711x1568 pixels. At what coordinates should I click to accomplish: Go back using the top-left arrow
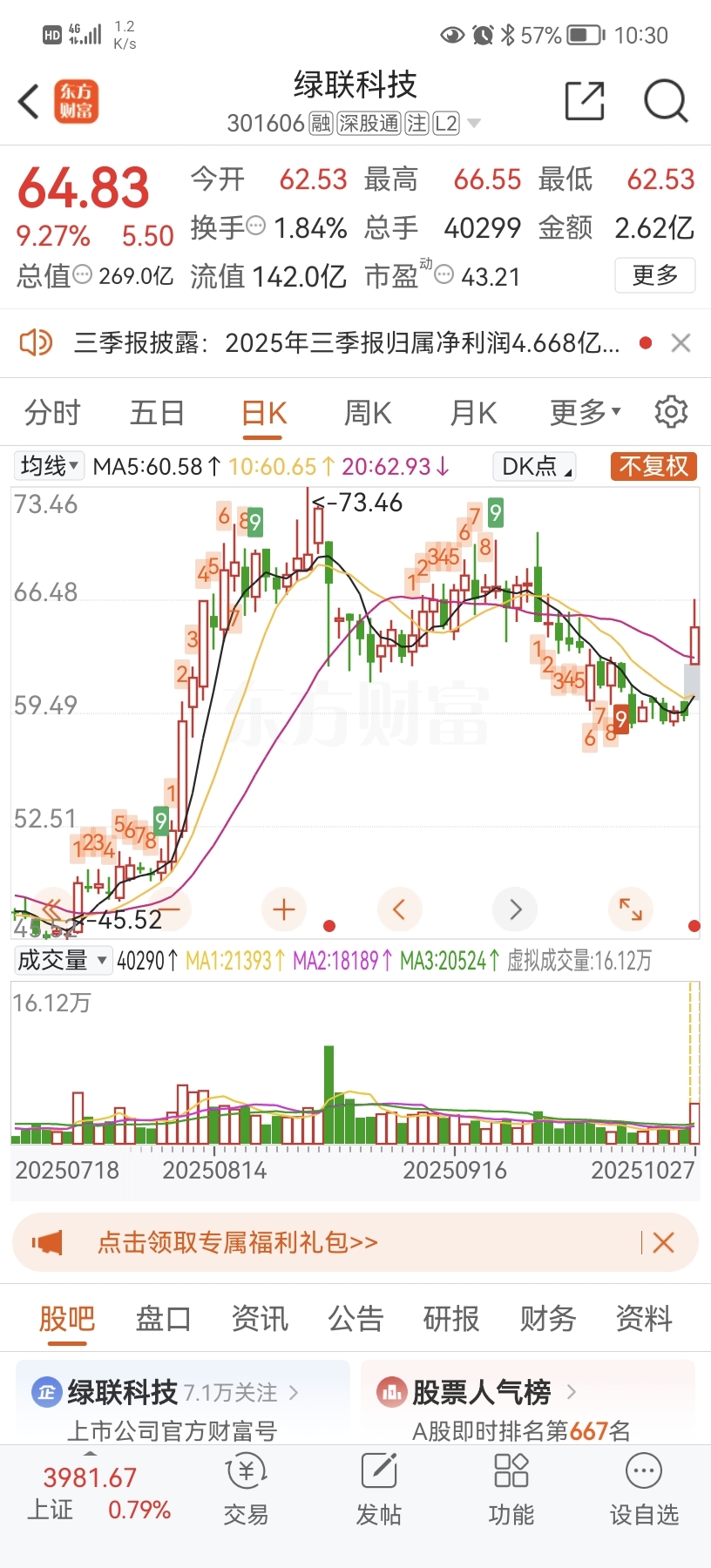[x=29, y=101]
